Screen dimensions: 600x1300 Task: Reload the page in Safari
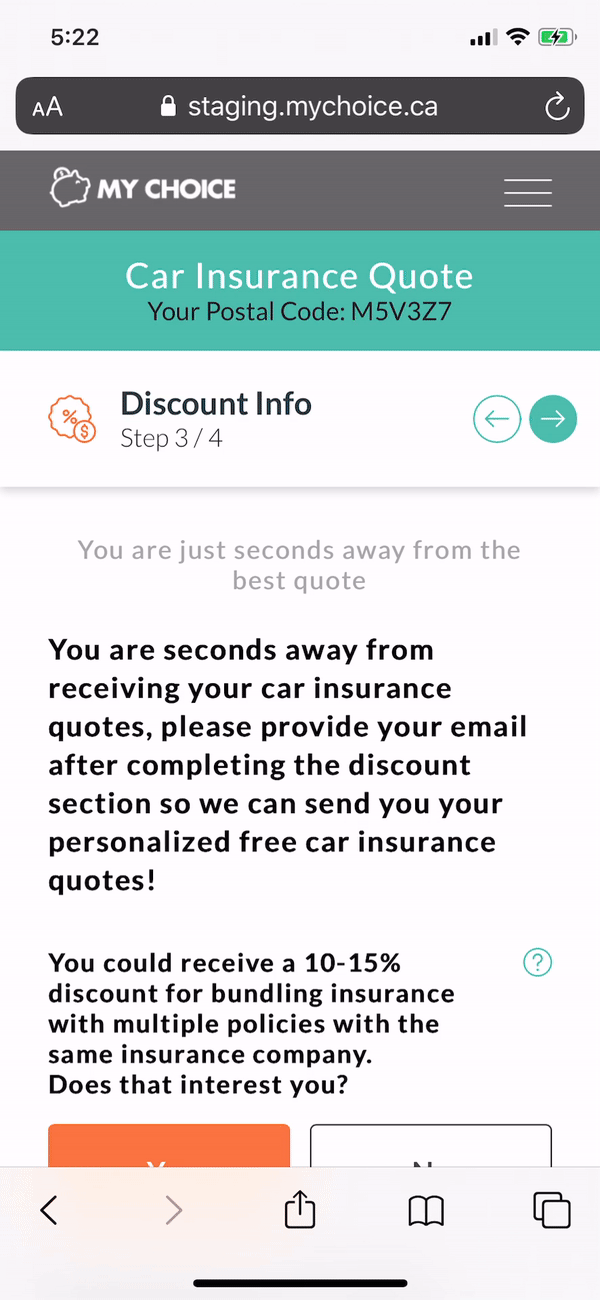click(557, 107)
